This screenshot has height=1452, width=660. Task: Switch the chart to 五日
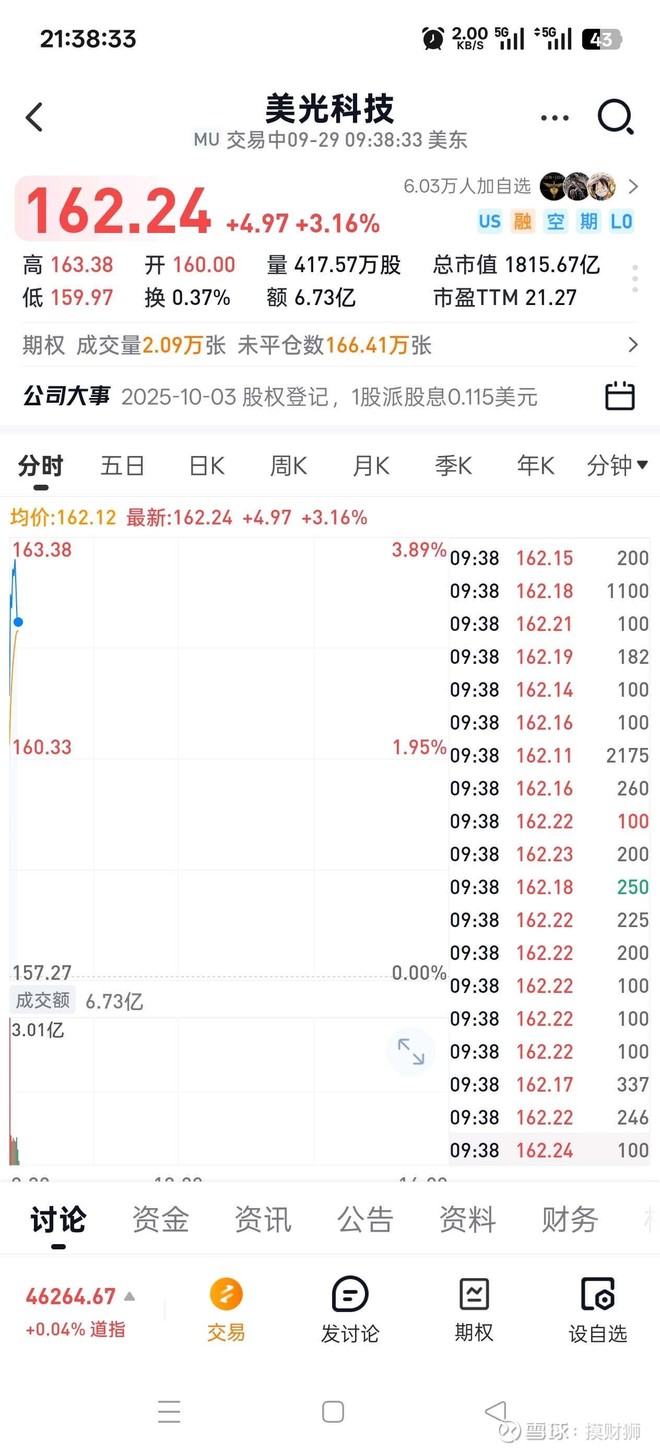(x=122, y=466)
